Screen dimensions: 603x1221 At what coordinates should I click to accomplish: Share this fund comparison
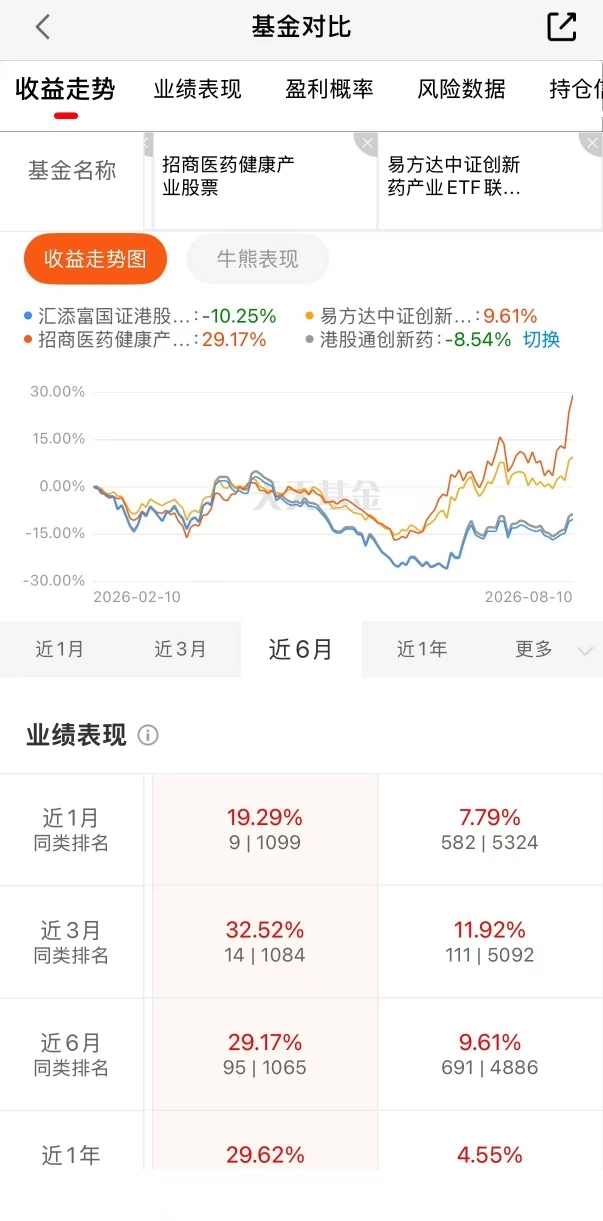[562, 27]
